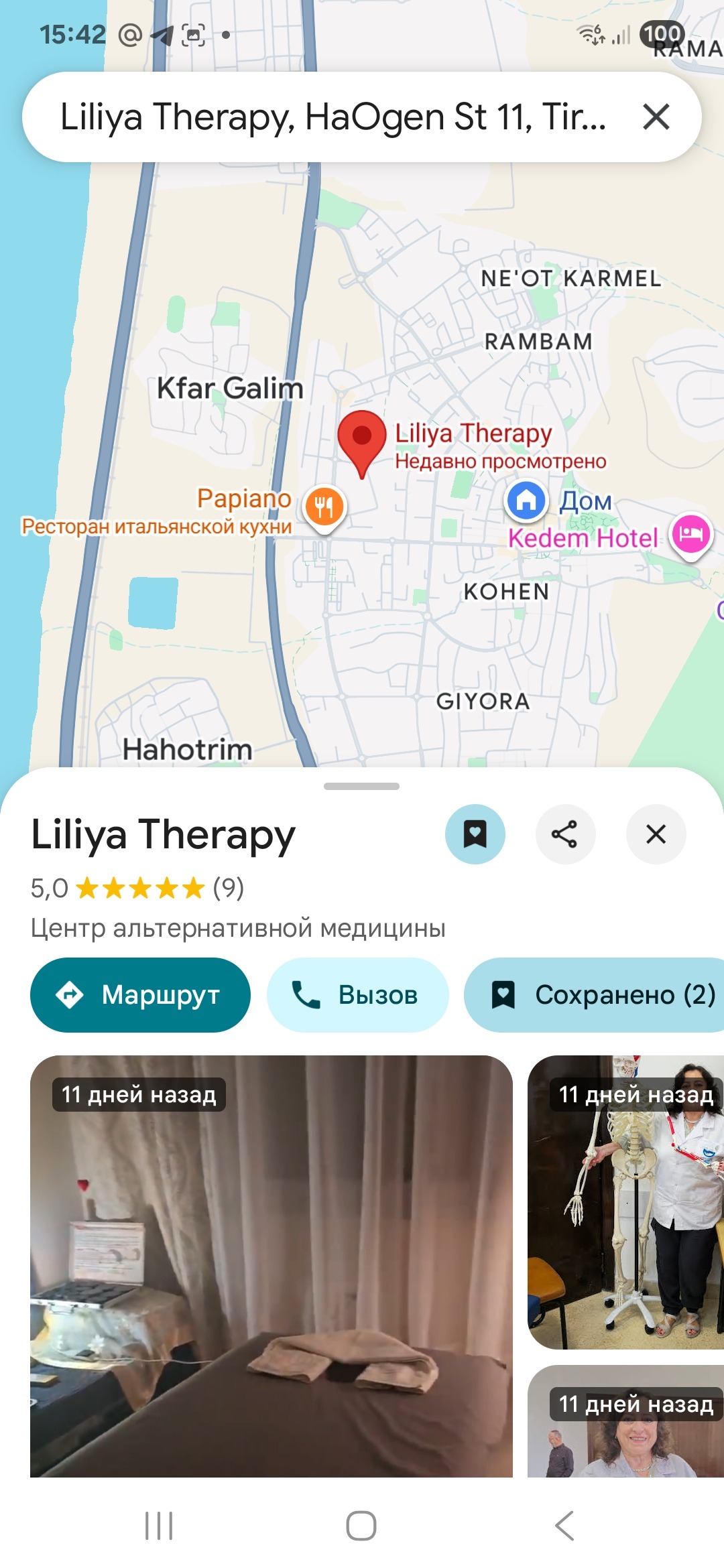Screen dimensions: 724x1568
Task: Call the place with the Вызов button
Action: (x=357, y=995)
